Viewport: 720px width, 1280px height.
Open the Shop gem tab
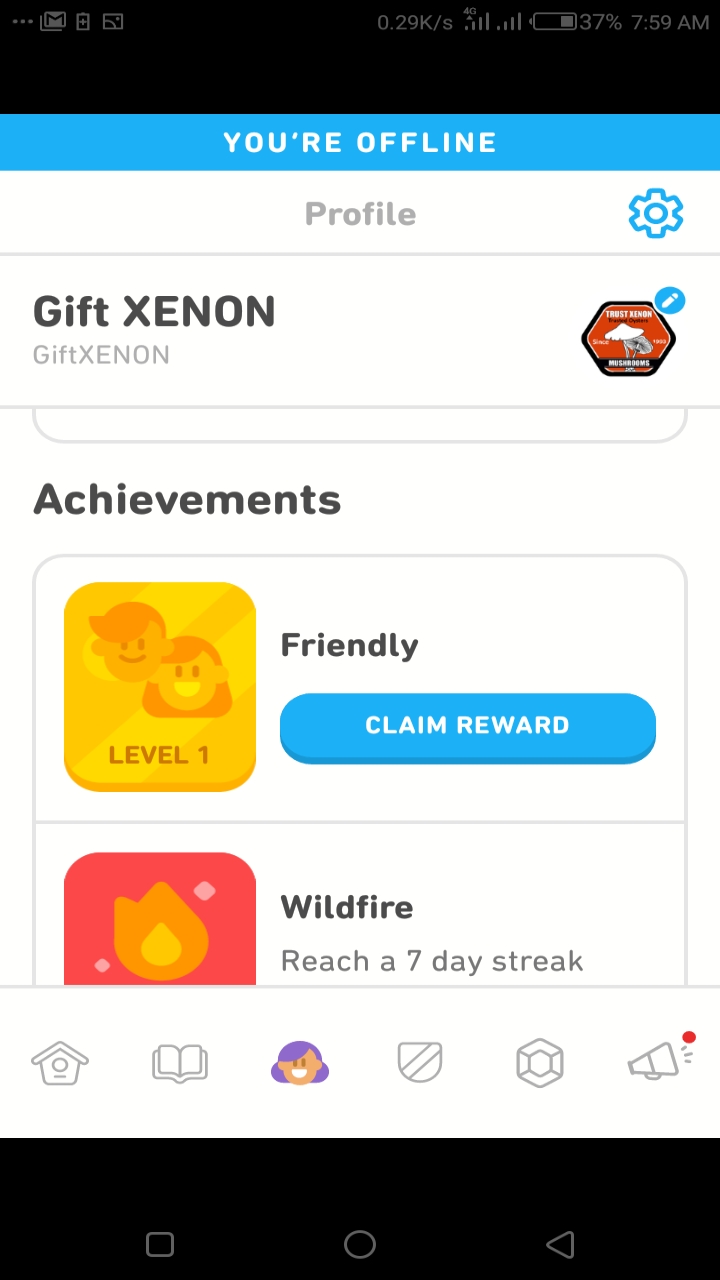point(540,1062)
